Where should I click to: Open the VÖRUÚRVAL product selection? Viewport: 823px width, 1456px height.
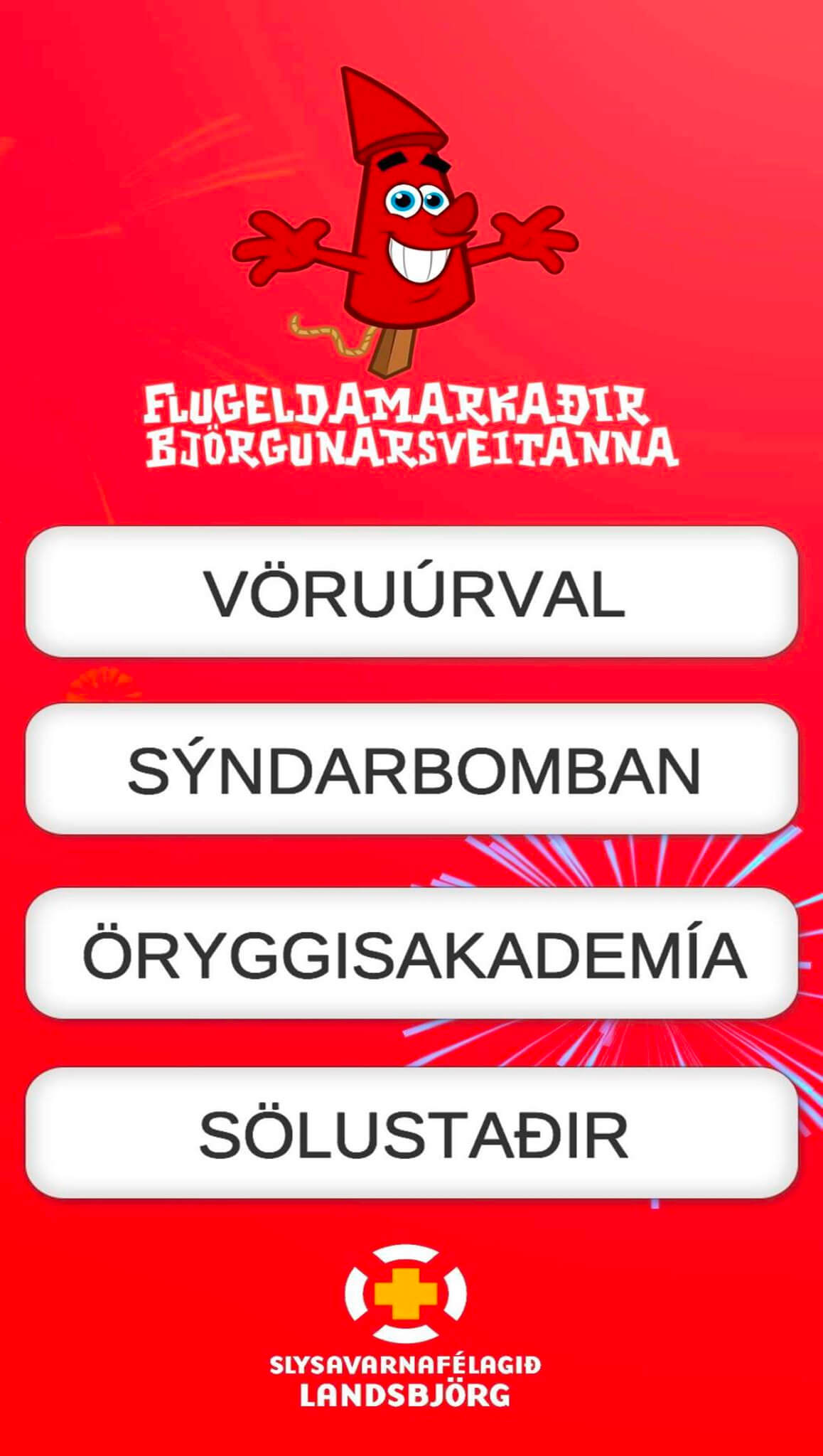tap(411, 592)
